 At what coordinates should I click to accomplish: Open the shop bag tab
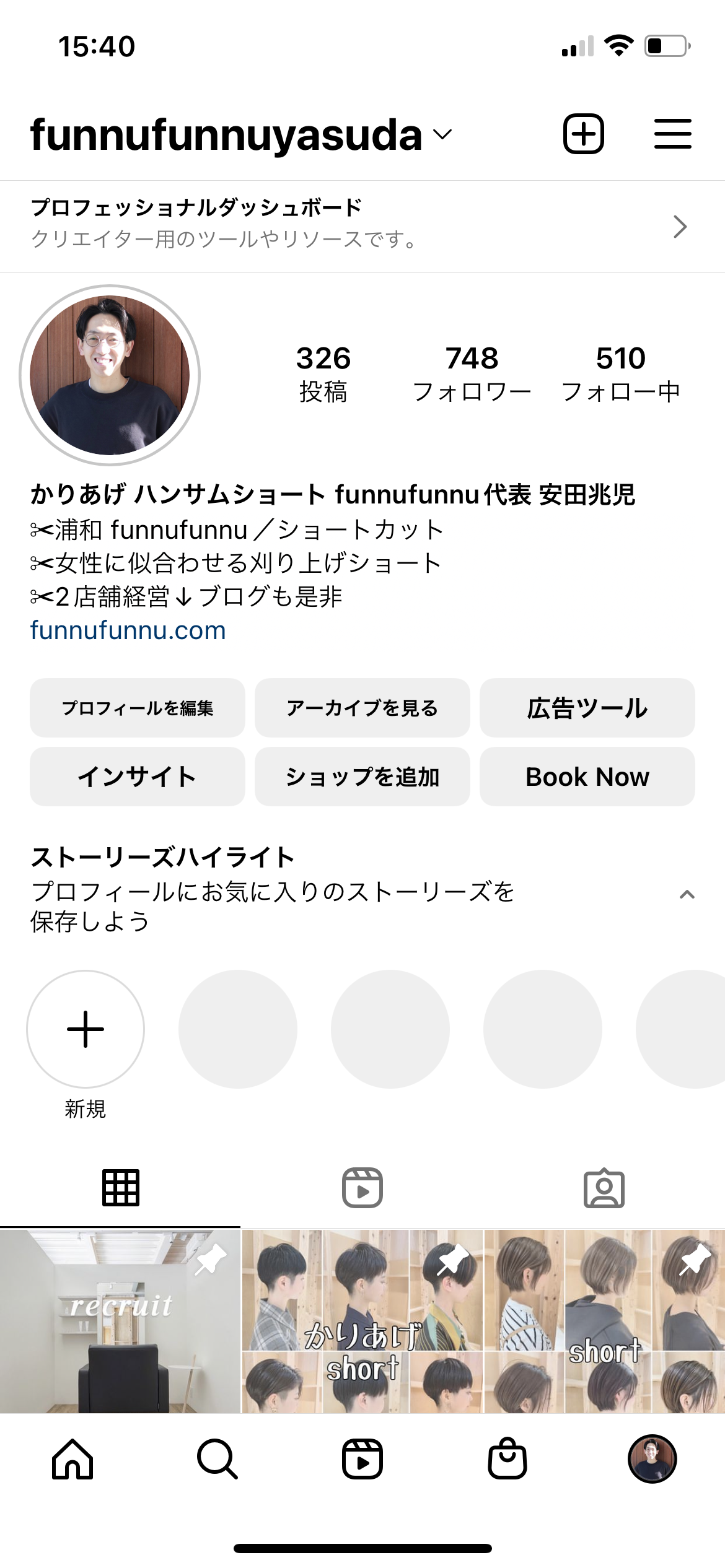507,1459
